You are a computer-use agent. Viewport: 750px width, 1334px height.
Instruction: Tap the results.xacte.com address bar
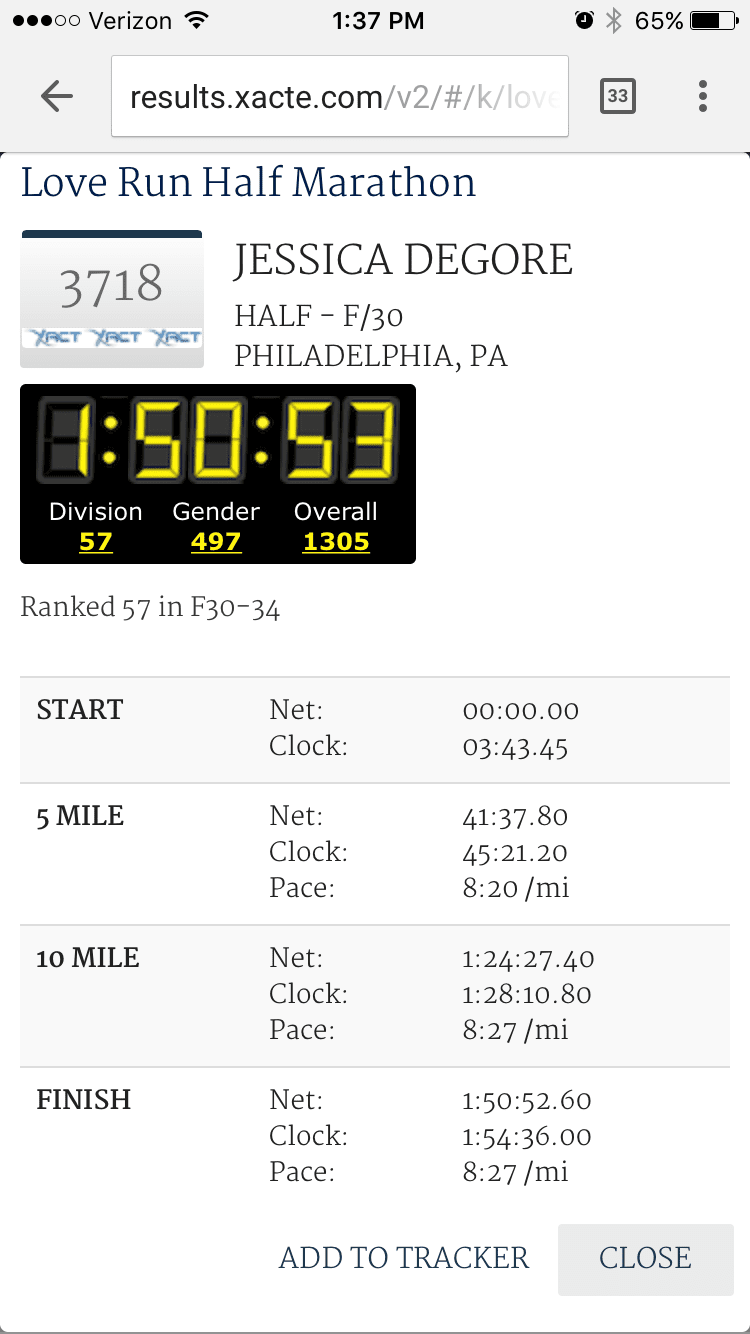click(340, 97)
